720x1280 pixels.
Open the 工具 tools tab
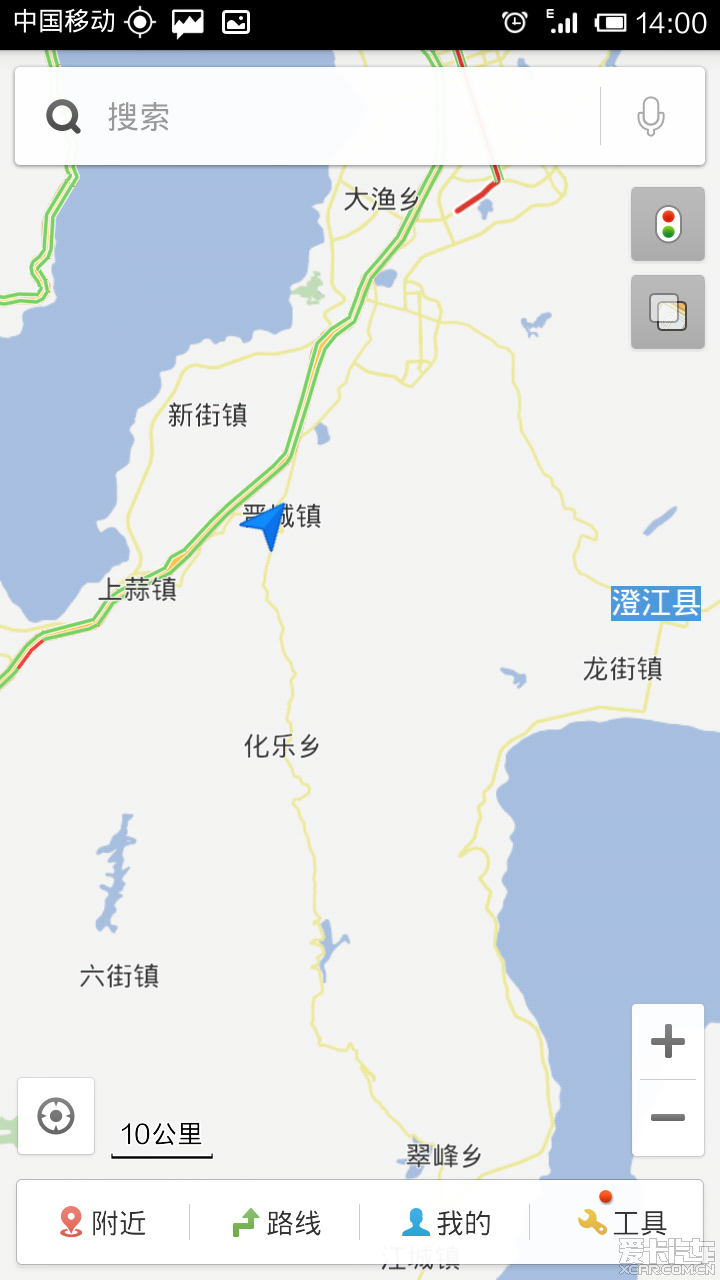pos(620,1222)
